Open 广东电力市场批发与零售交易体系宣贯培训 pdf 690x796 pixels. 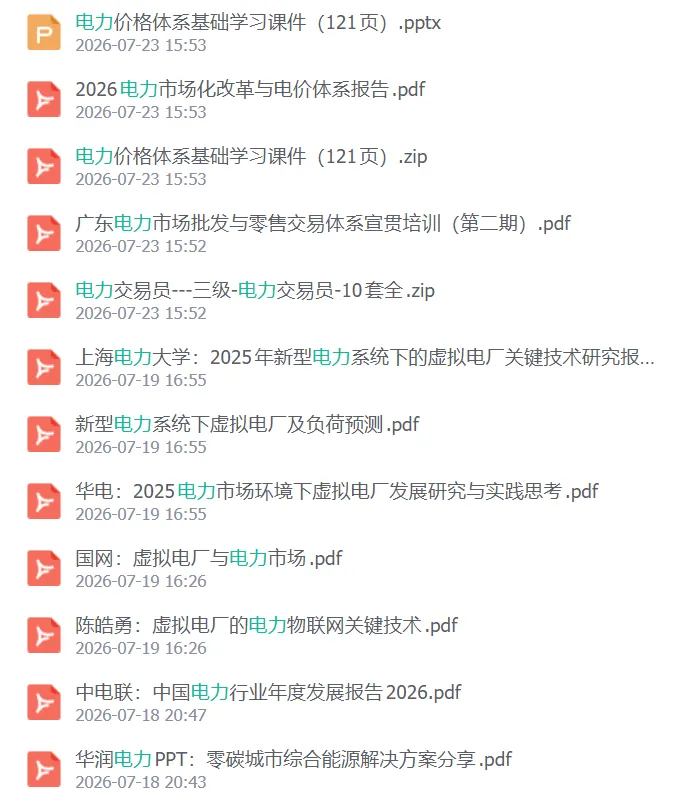[323, 223]
